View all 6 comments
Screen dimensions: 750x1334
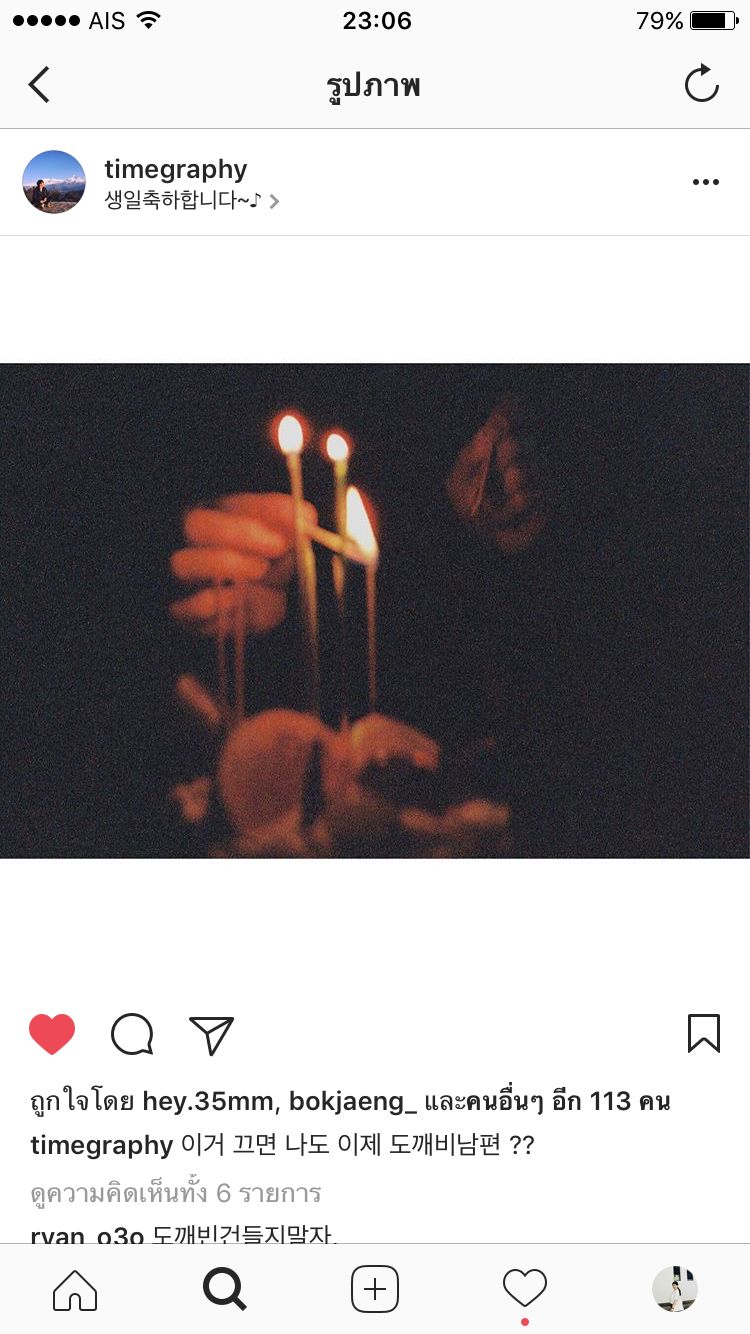(x=175, y=1192)
